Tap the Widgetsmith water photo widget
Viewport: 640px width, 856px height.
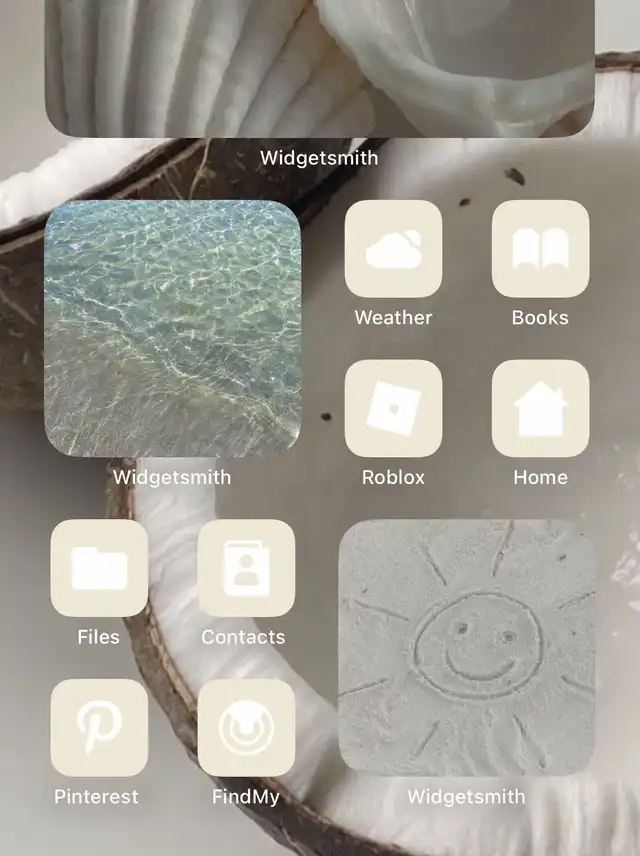[x=172, y=328]
